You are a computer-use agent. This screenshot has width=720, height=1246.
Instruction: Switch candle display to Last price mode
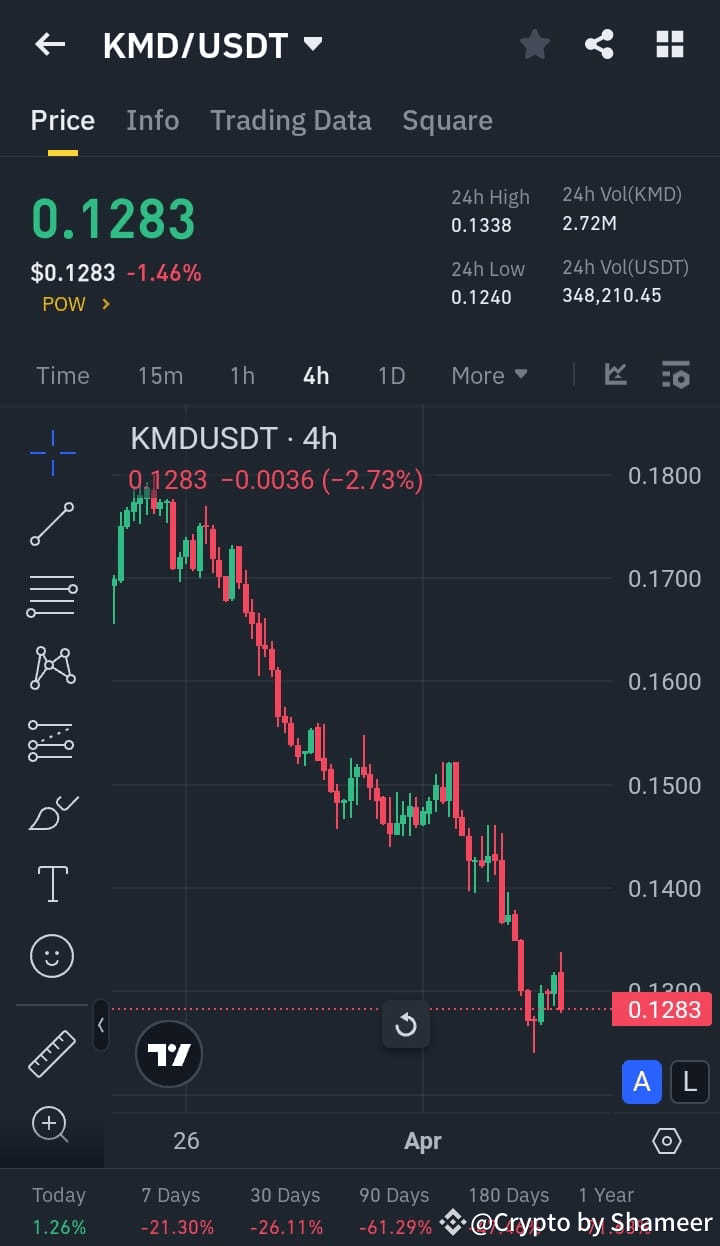coord(689,1082)
